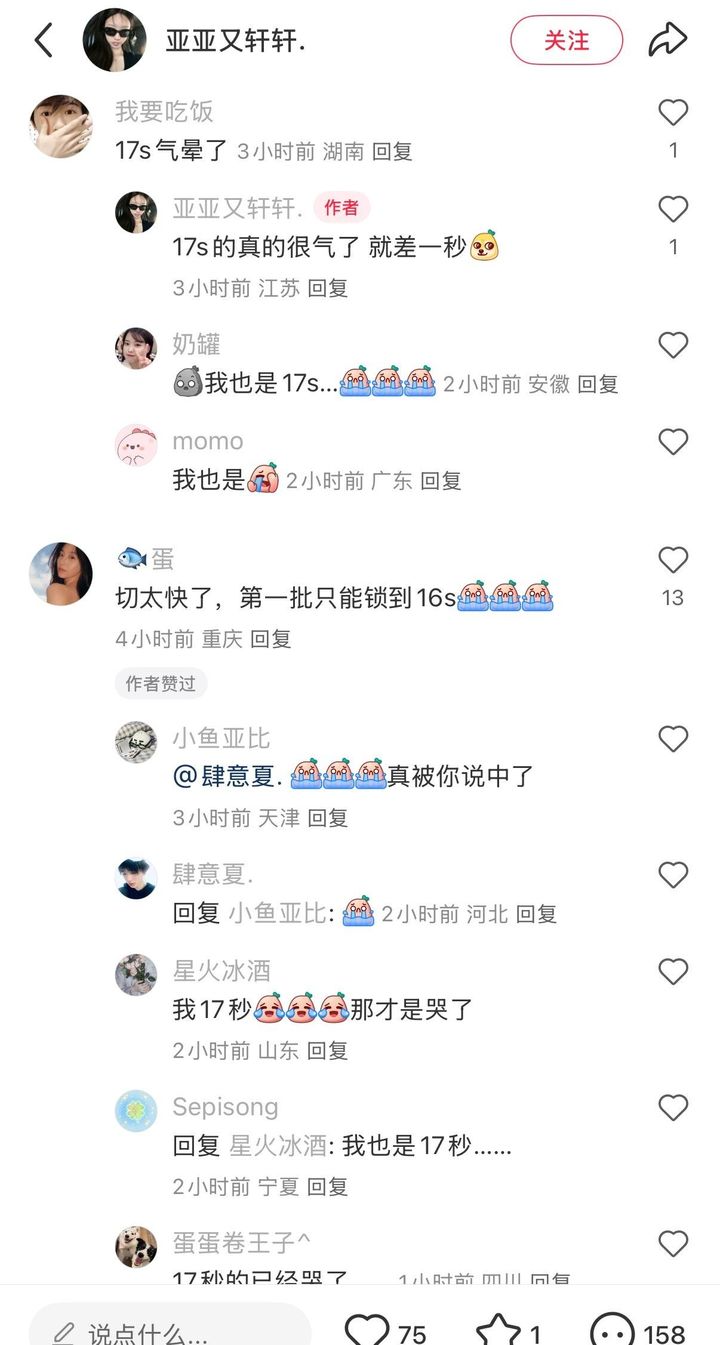Open 奶罐's profile avatar
Image resolution: width=720 pixels, height=1345 pixels.
click(136, 349)
